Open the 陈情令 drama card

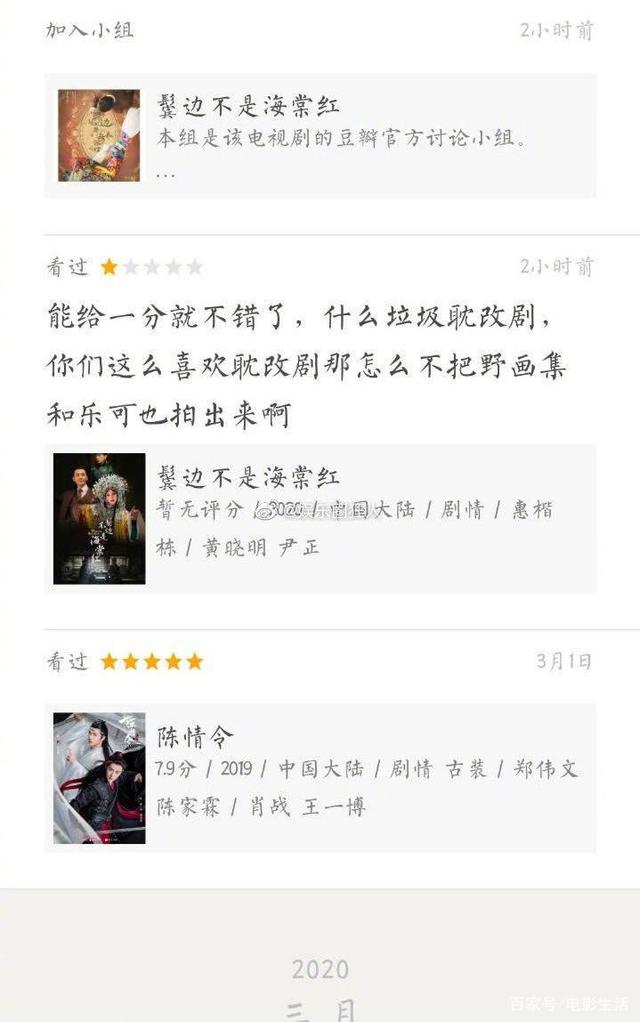coord(320,777)
